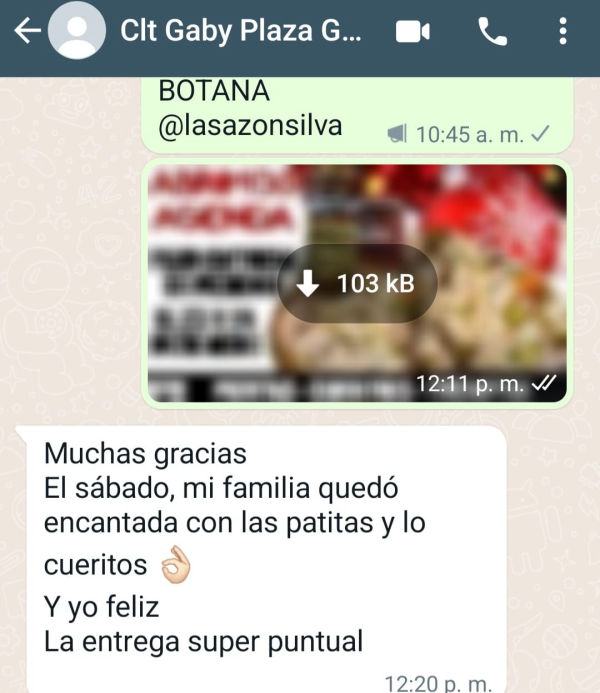Viewport: 600px width, 693px height.
Task: Open the @lasazonsilva mention link
Action: (x=250, y=126)
